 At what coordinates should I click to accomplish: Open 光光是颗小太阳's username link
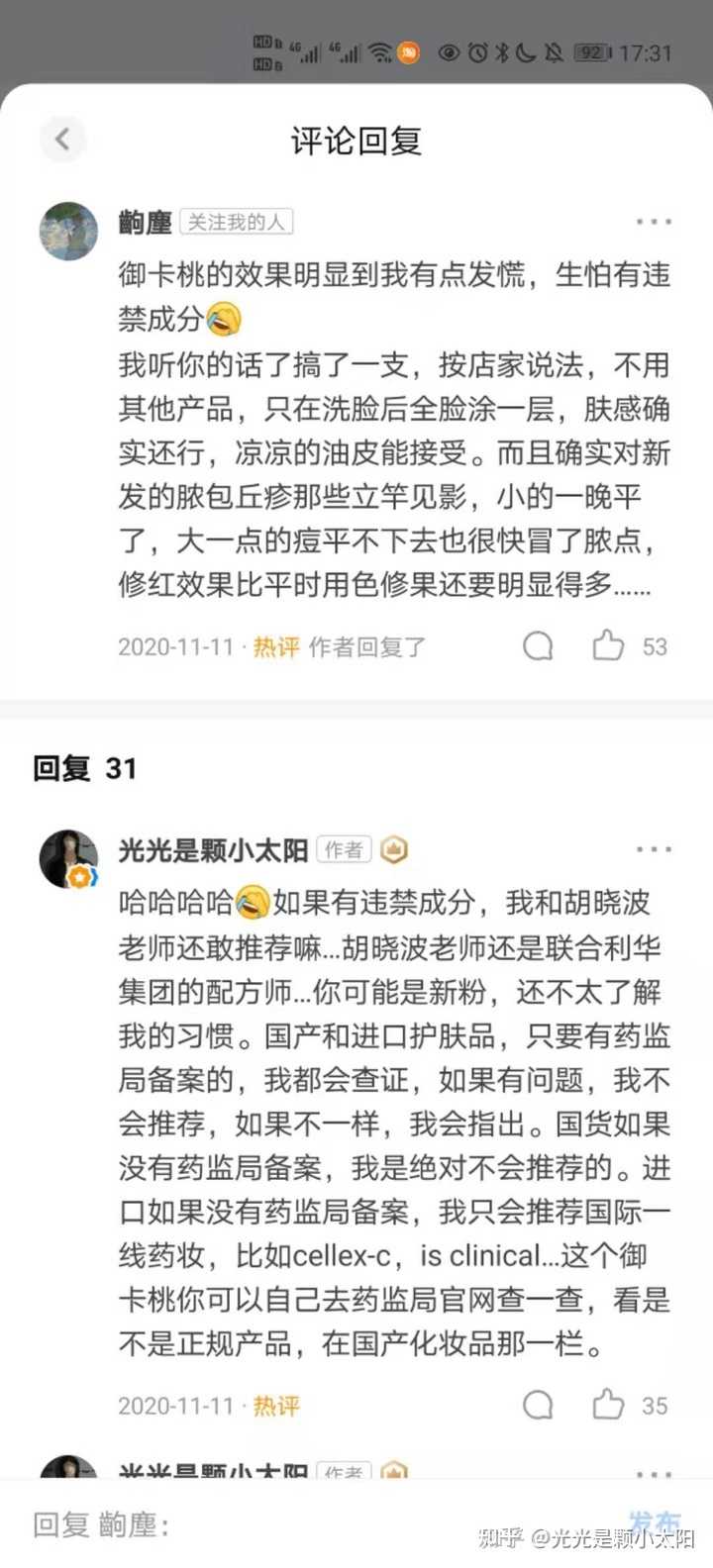click(x=213, y=850)
